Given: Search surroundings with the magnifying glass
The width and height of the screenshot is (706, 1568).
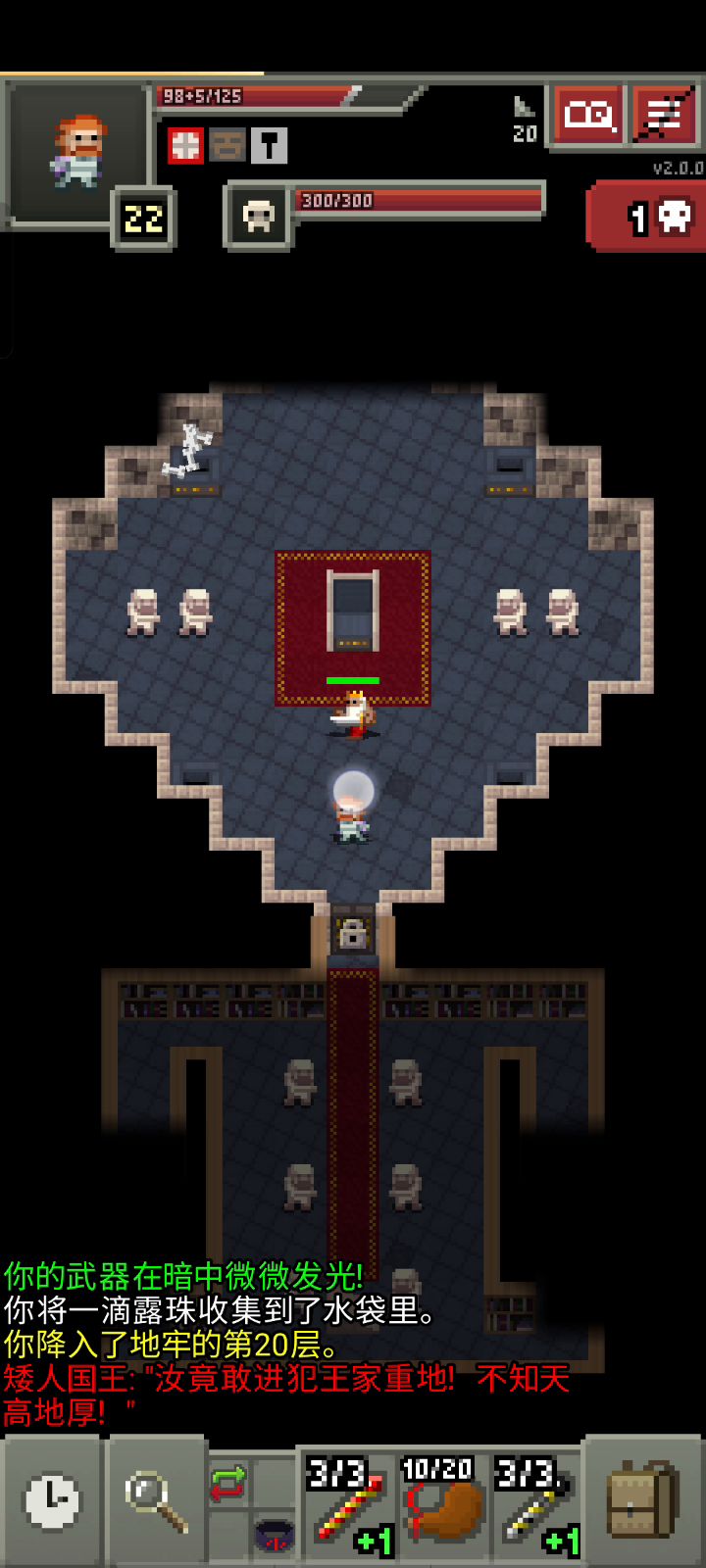Looking at the screenshot, I should coord(156,1501).
